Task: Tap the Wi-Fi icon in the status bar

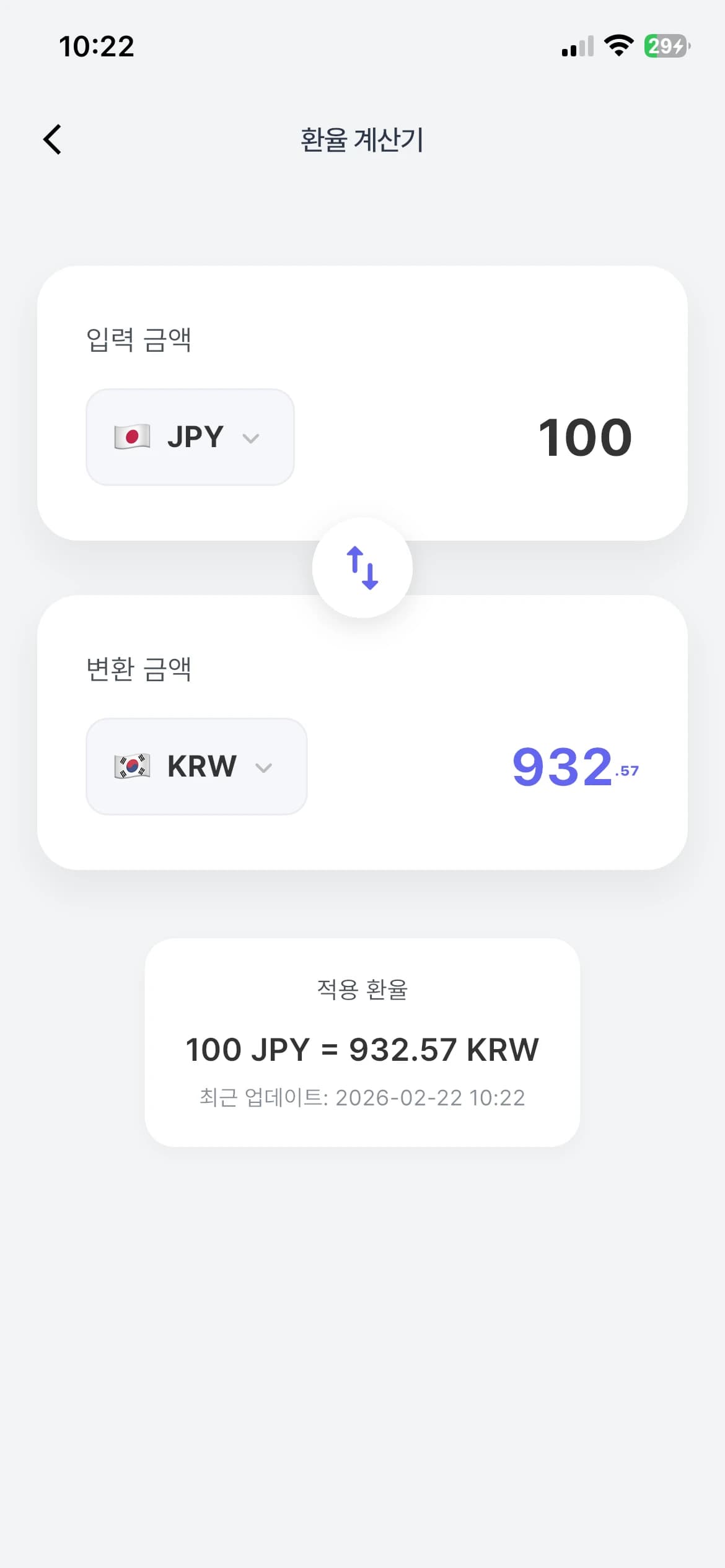Action: [618, 45]
